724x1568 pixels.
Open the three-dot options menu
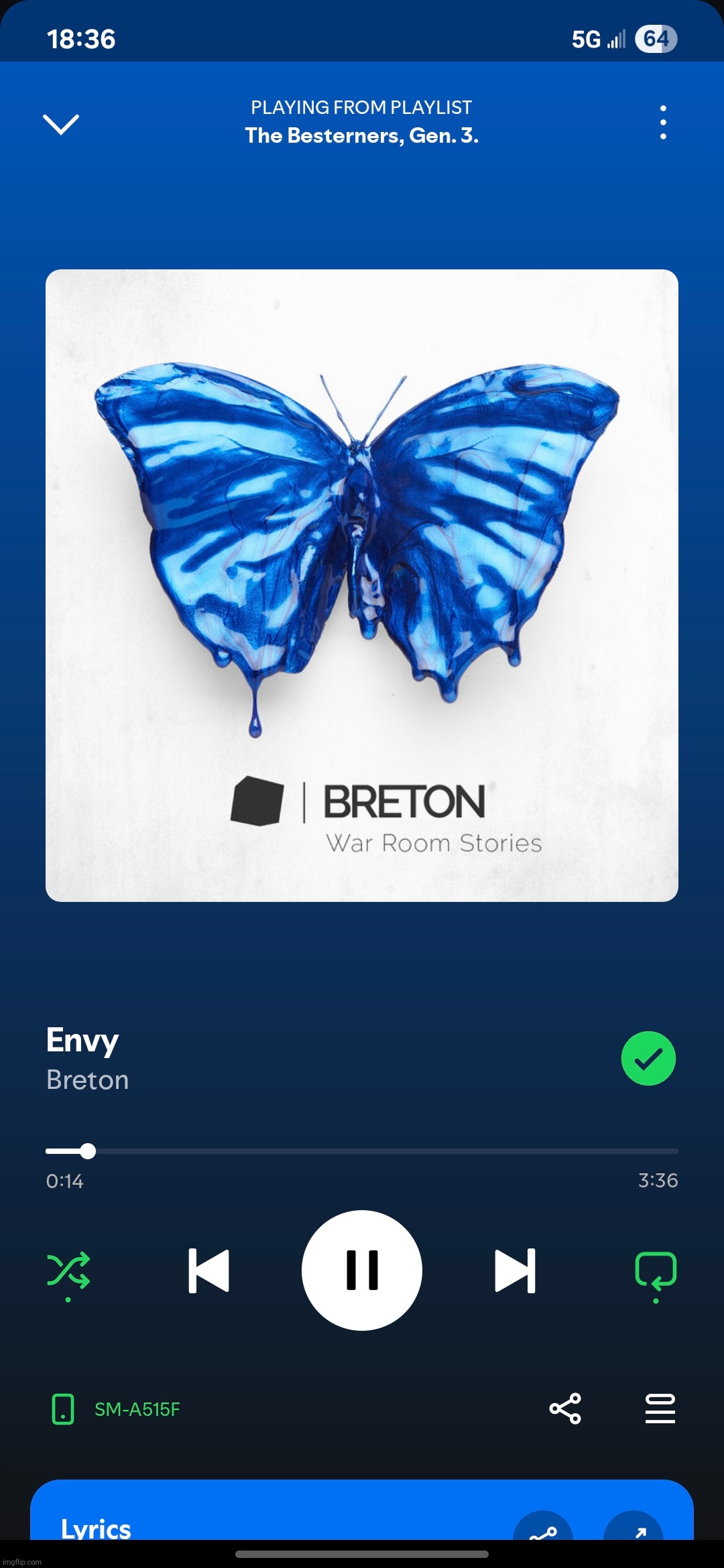coord(663,123)
